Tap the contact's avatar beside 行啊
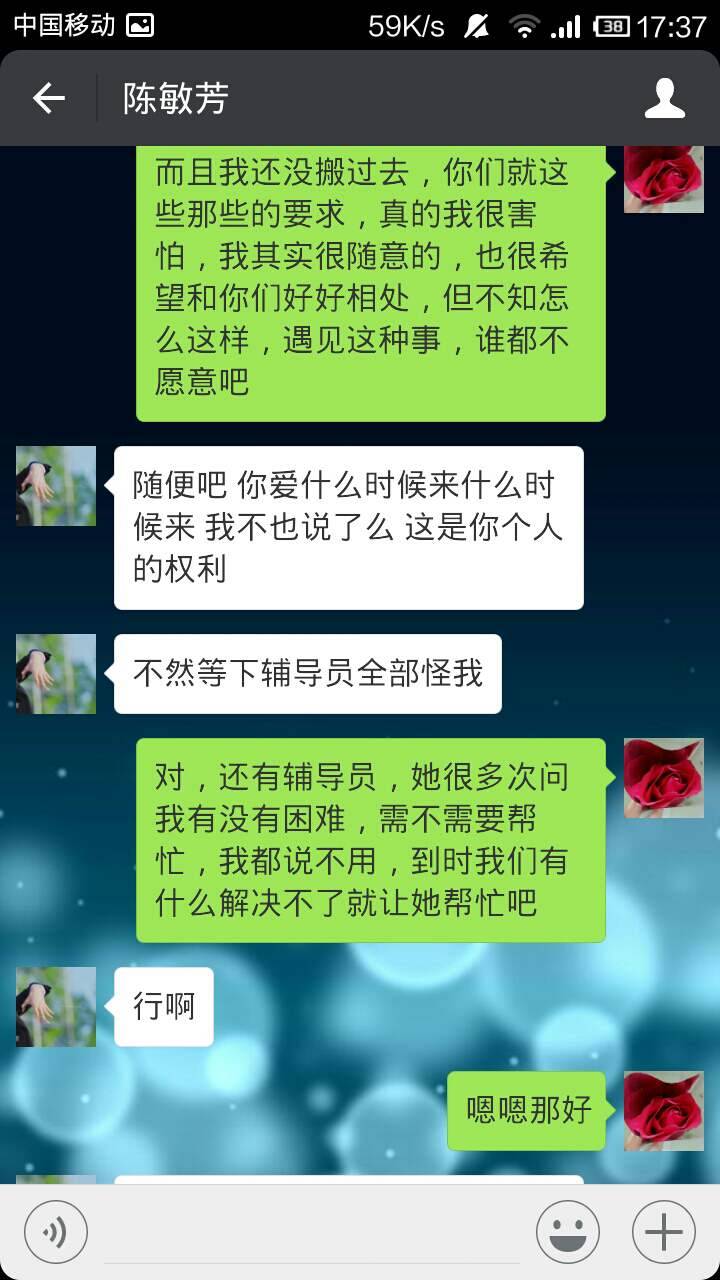The height and width of the screenshot is (1280, 720). point(56,1007)
